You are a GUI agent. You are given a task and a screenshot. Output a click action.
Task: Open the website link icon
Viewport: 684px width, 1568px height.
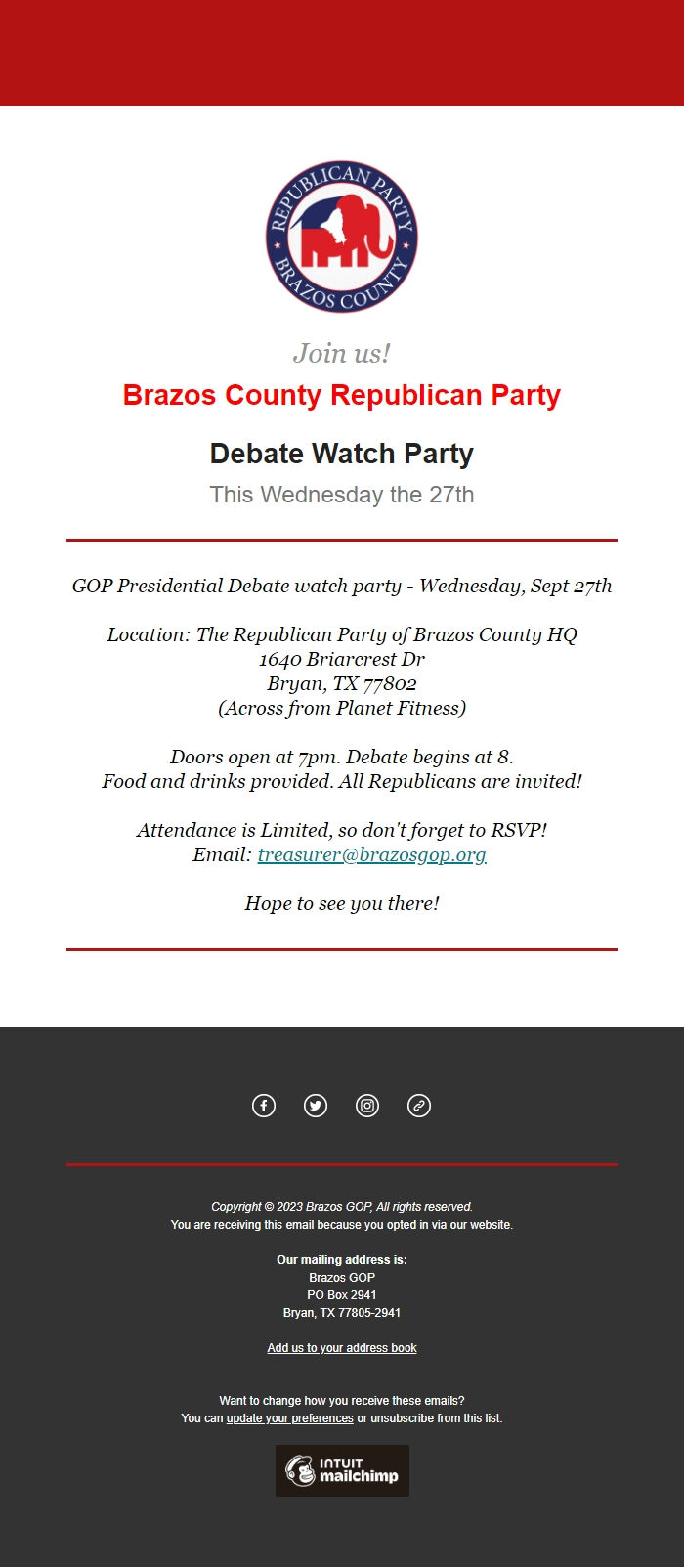coord(419,1106)
